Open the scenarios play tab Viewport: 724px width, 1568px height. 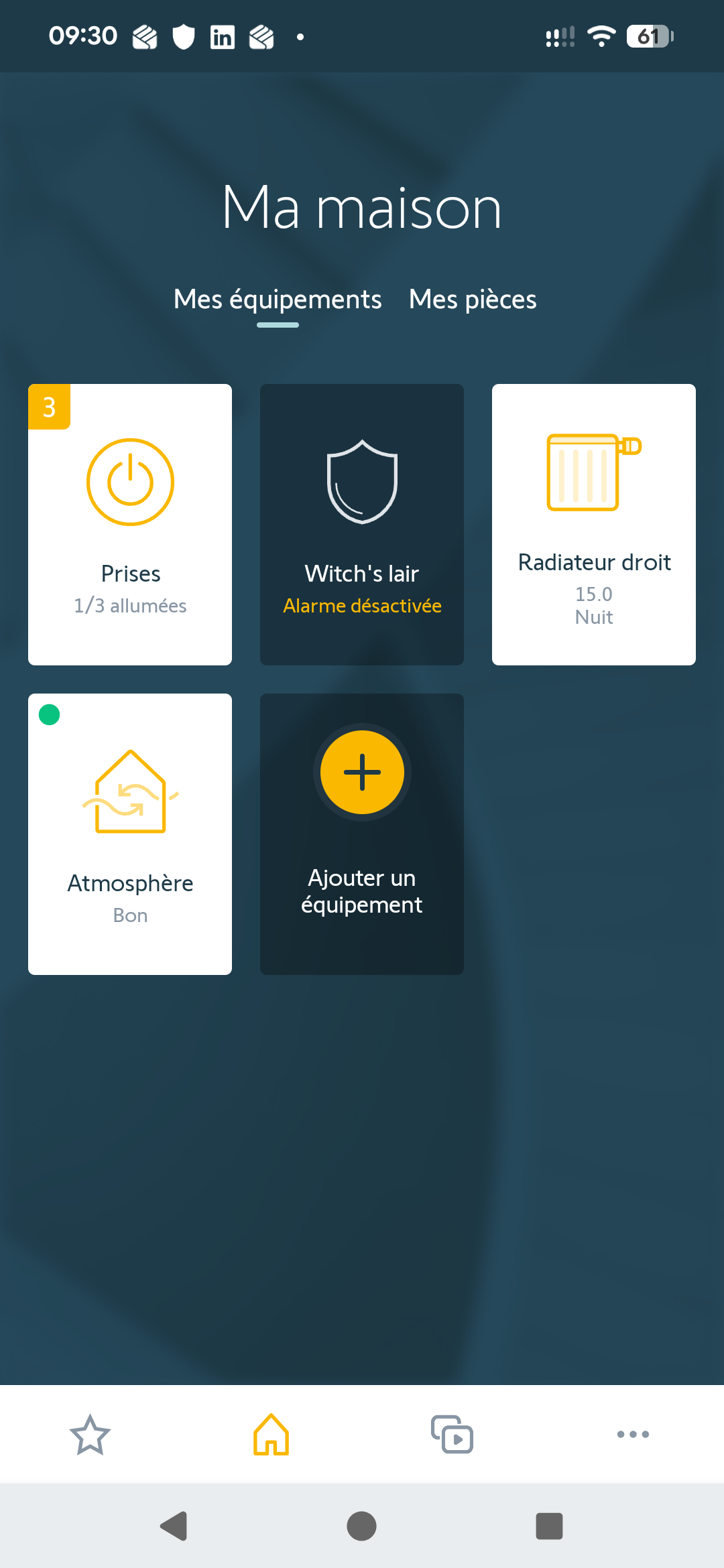(x=452, y=1434)
